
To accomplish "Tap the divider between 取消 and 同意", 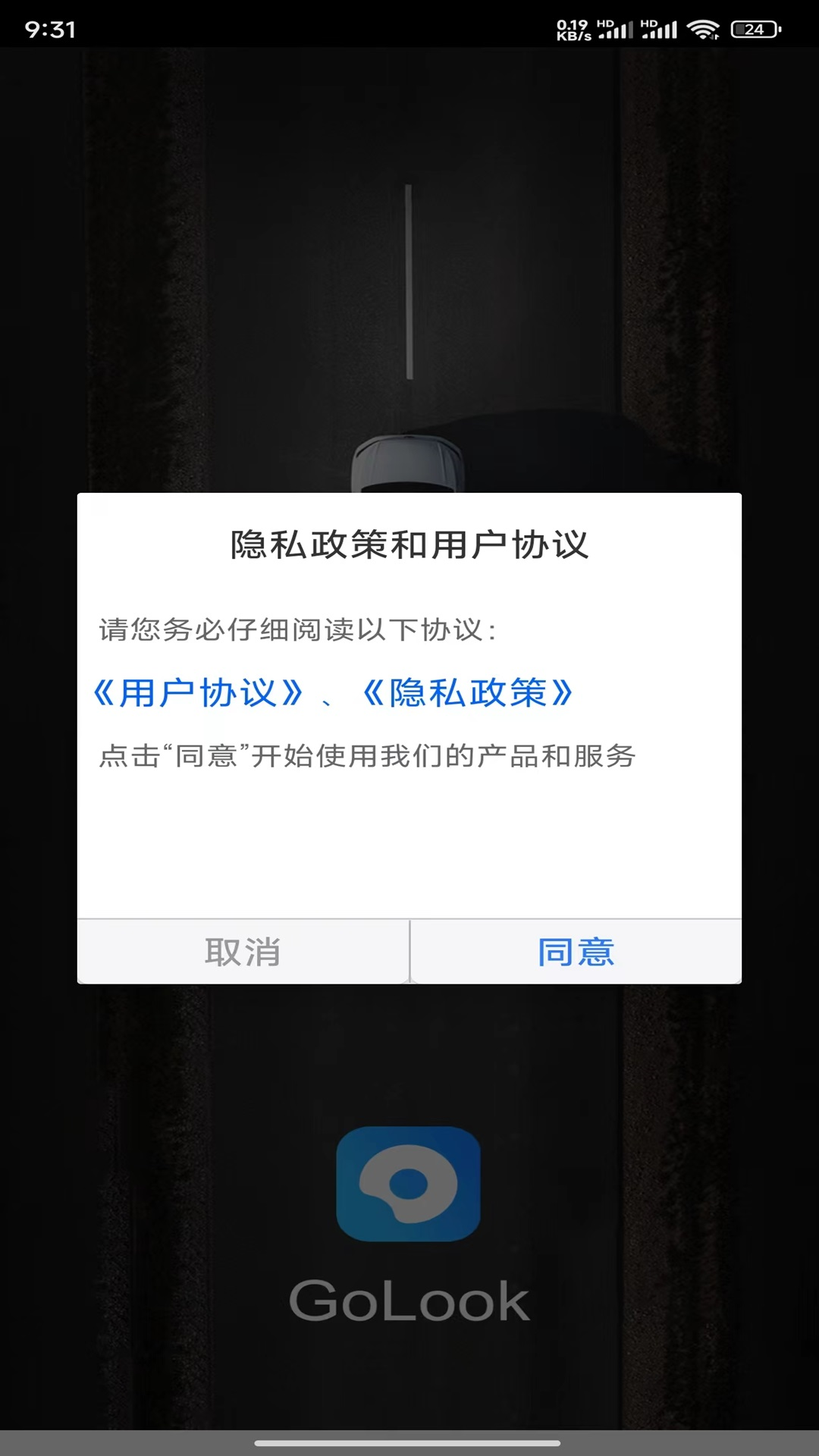I will (x=409, y=952).
